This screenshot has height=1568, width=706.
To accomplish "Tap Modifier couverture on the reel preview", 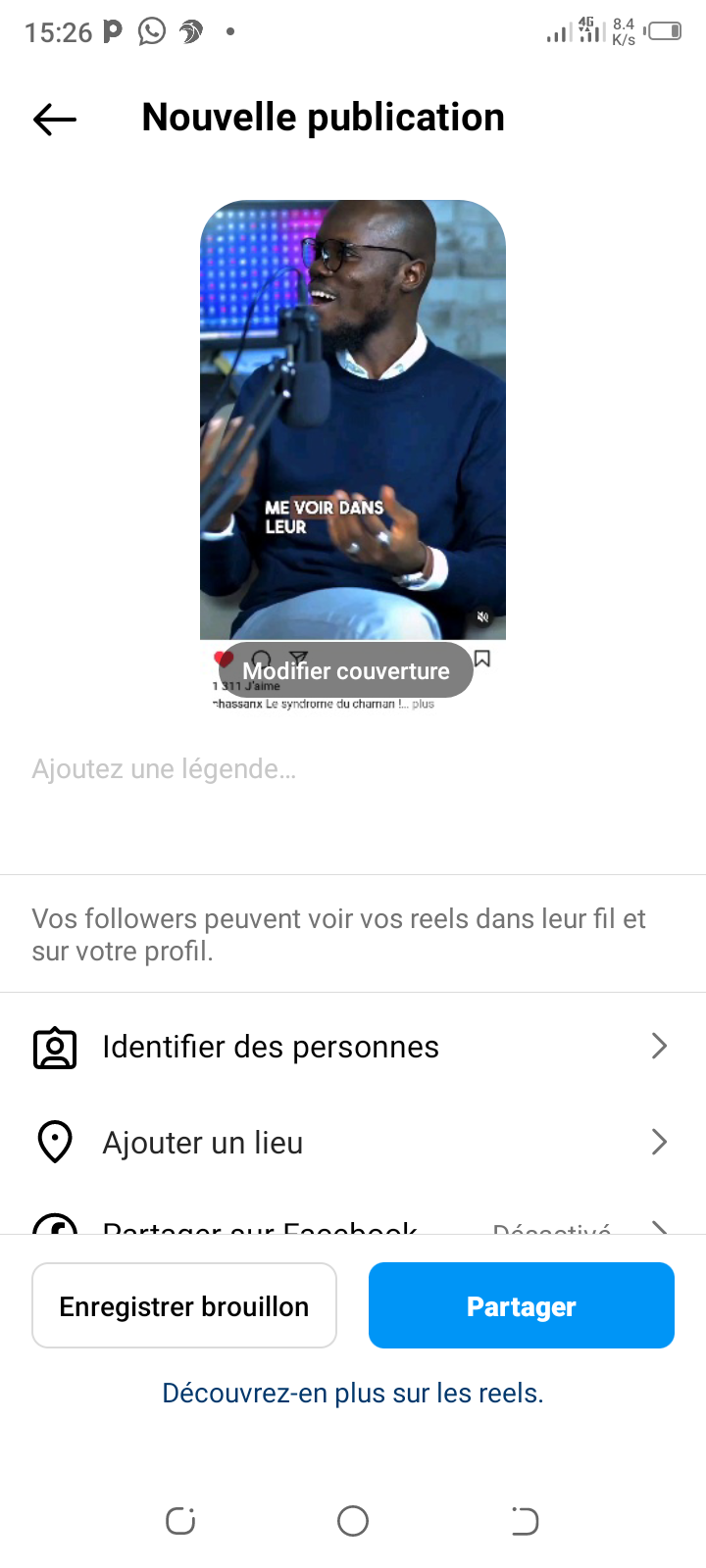I will point(346,671).
